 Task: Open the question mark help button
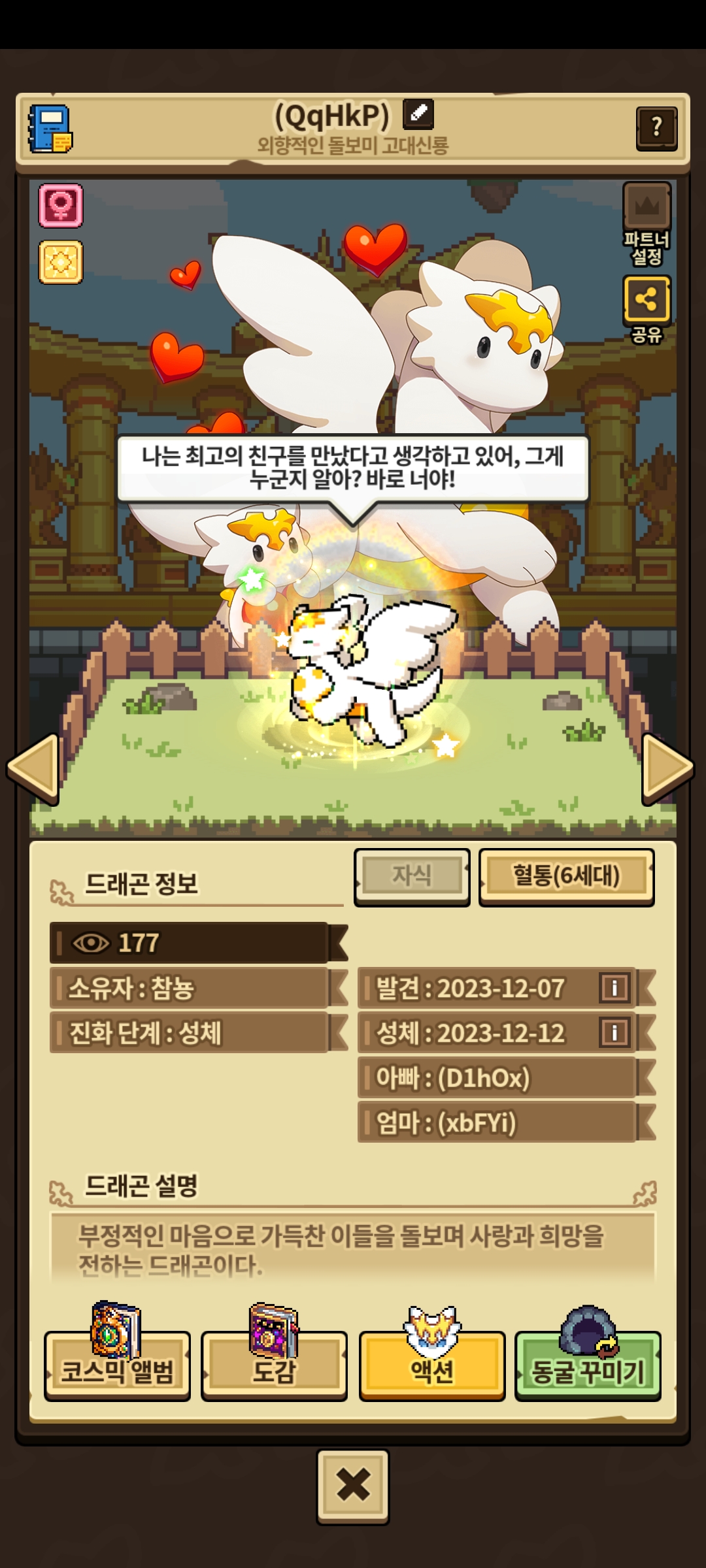tap(656, 128)
